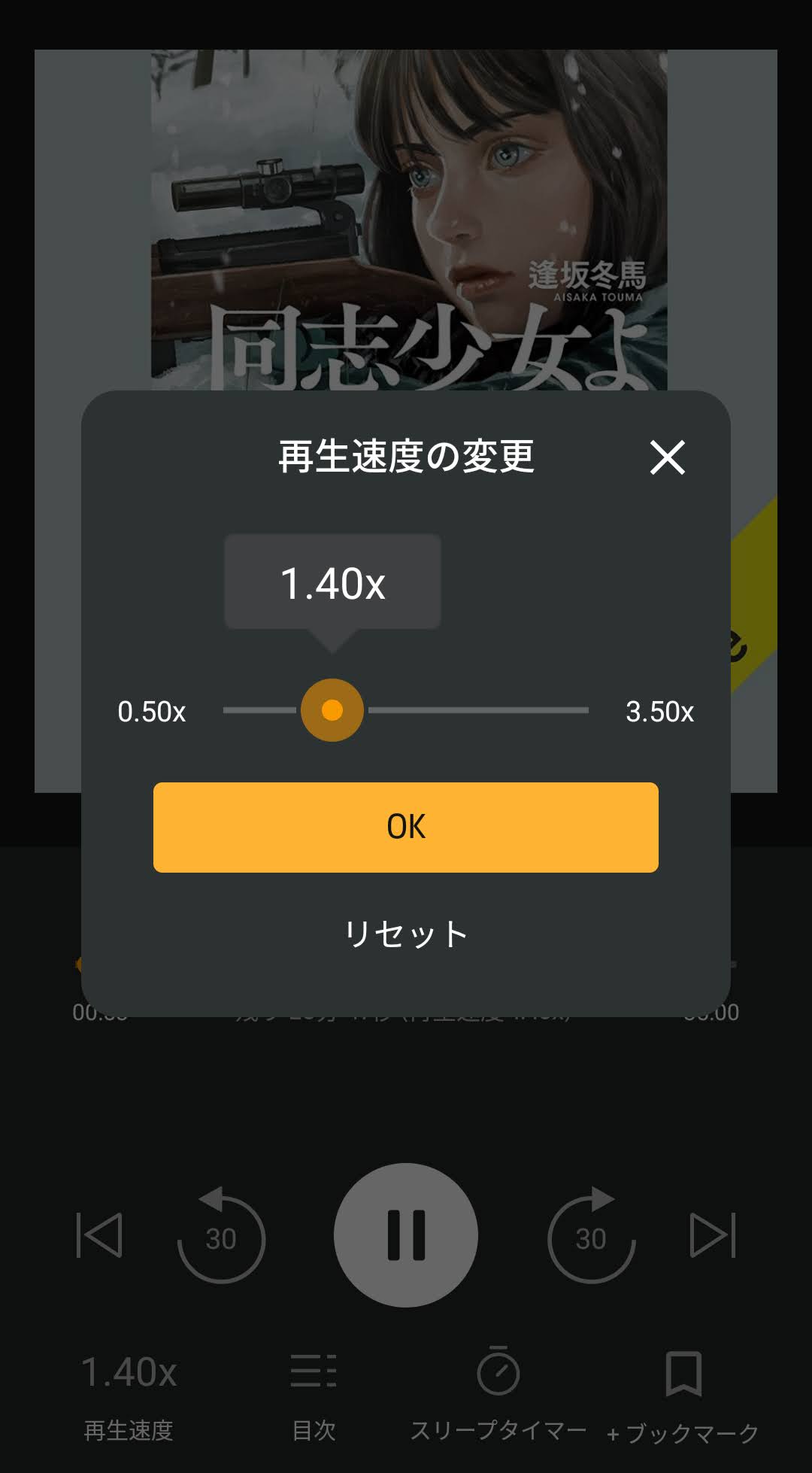Reset playback speed via リセット
Viewport: 812px width, 1473px height.
[406, 934]
